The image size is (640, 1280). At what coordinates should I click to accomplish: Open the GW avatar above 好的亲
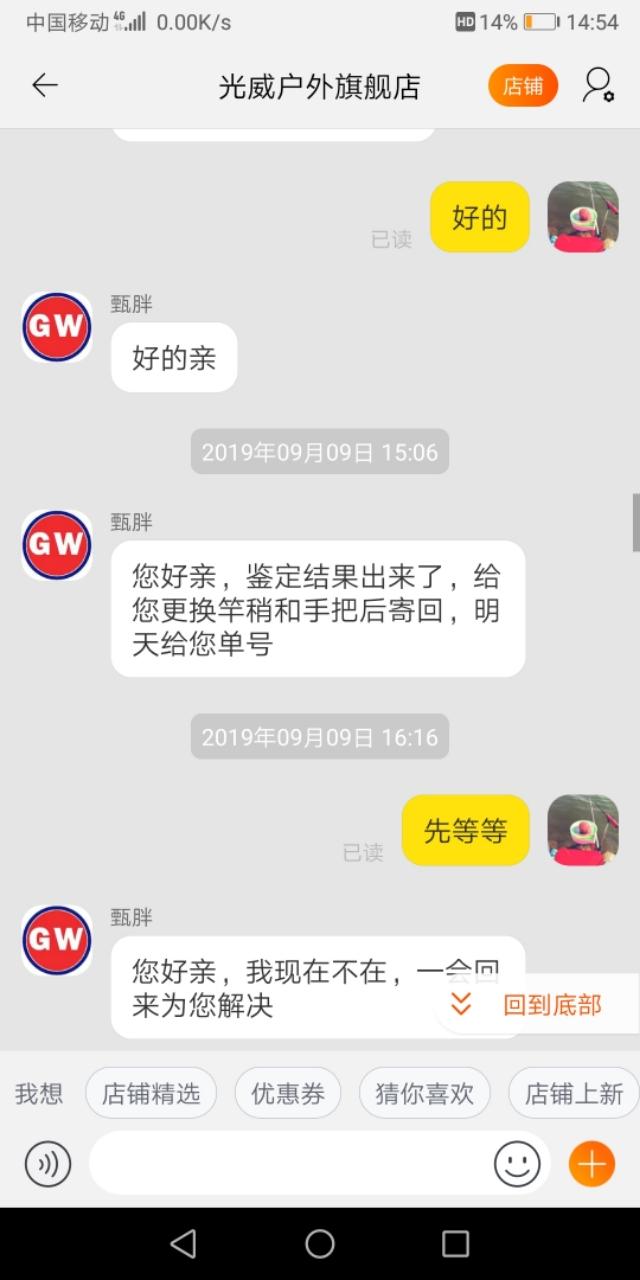[x=57, y=327]
